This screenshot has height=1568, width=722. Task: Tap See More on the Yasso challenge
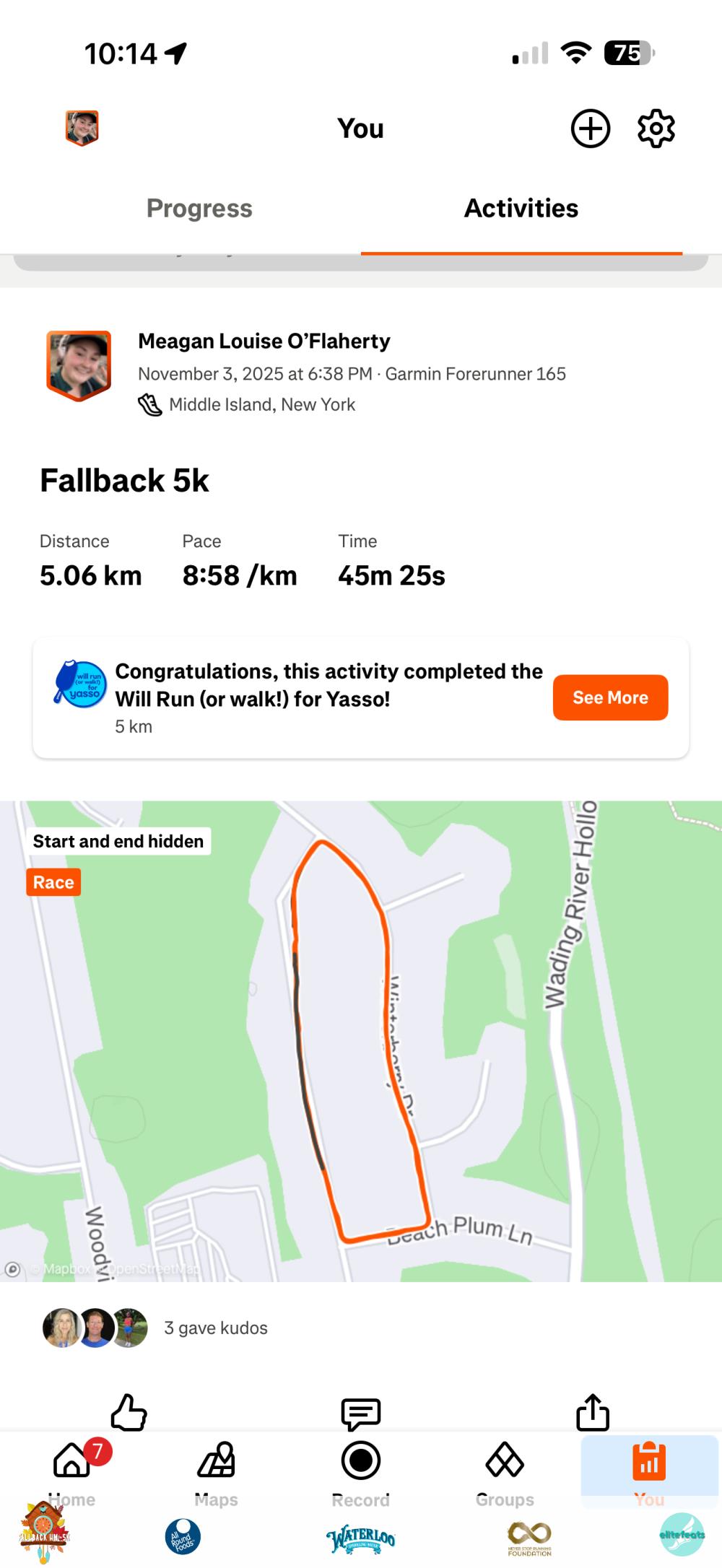click(x=610, y=697)
